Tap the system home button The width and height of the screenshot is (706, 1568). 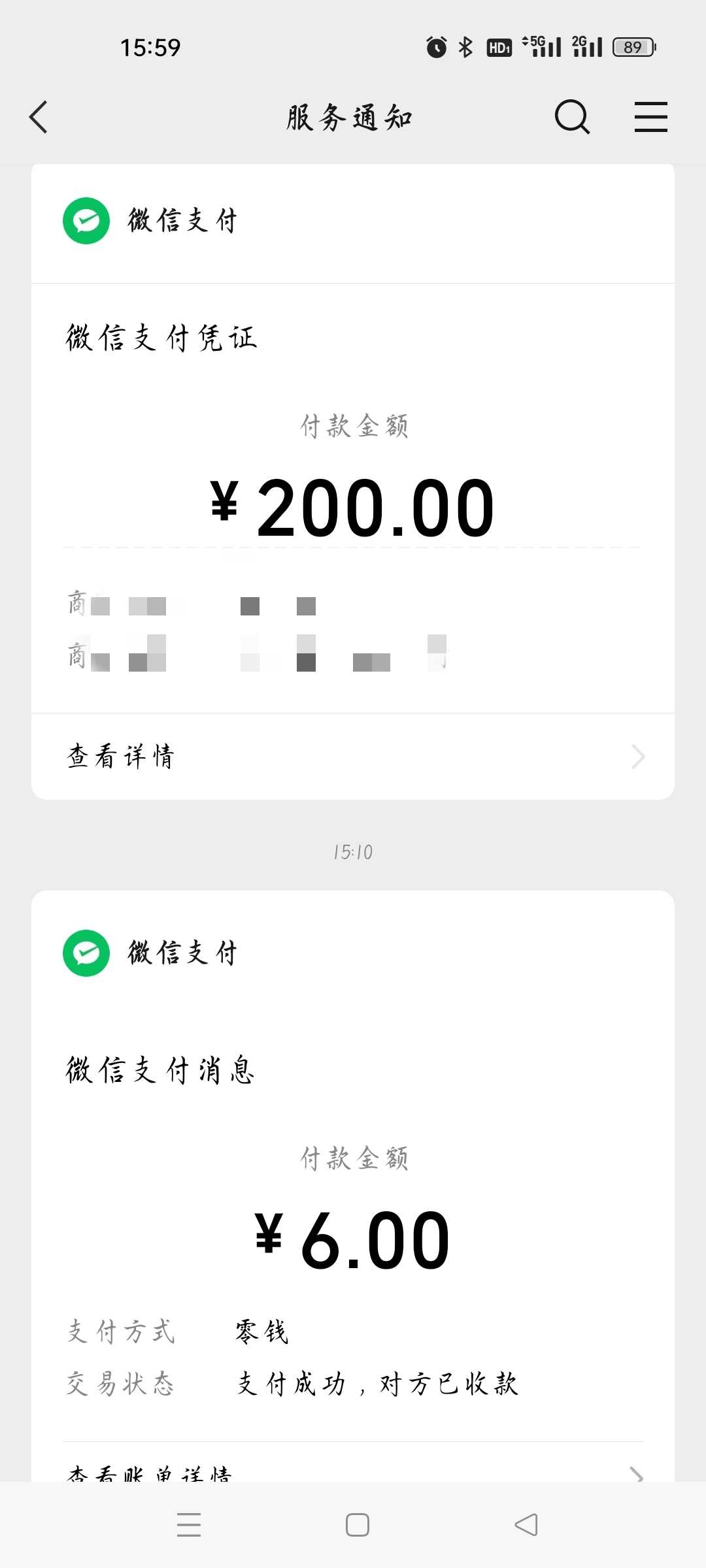358,1525
